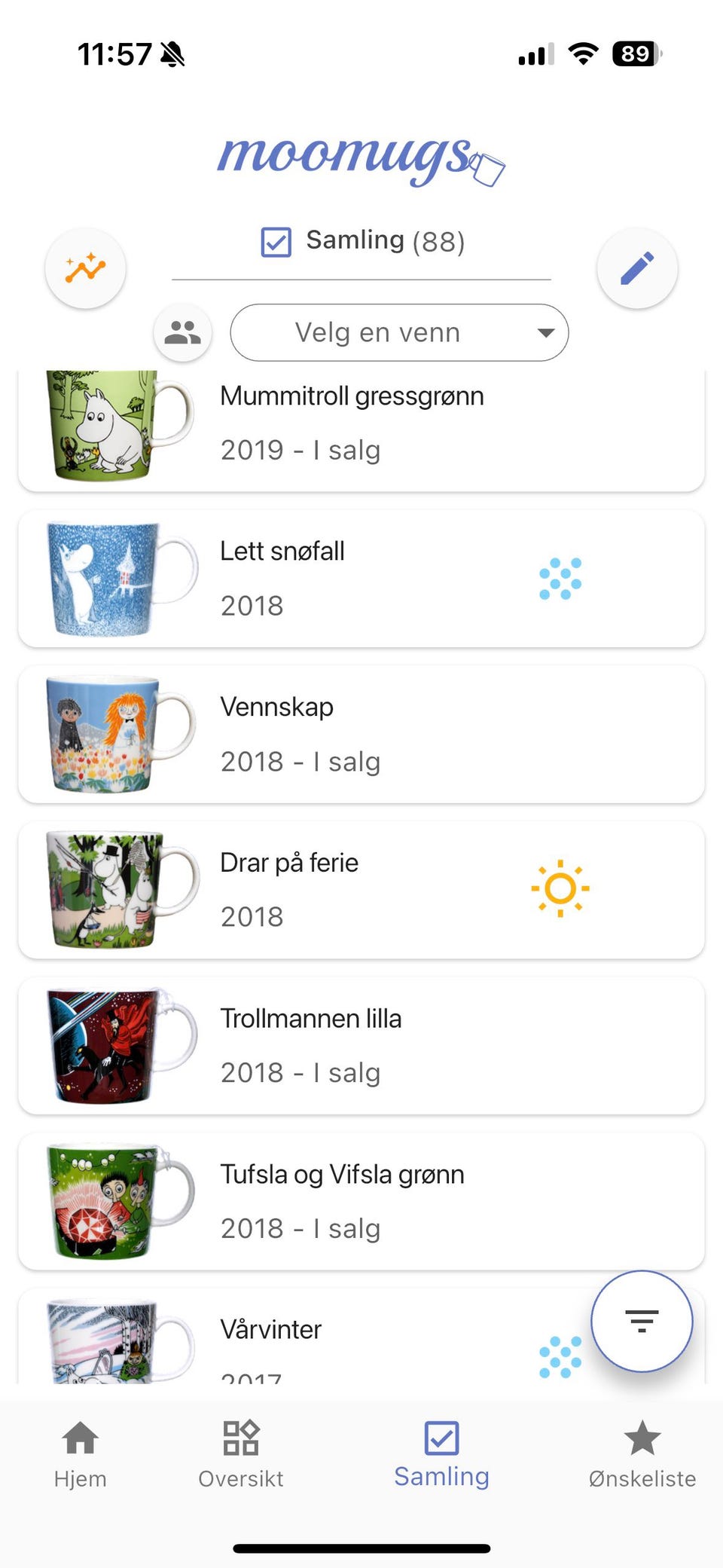Click the dropdown arrow in Velg en venn

545,332
